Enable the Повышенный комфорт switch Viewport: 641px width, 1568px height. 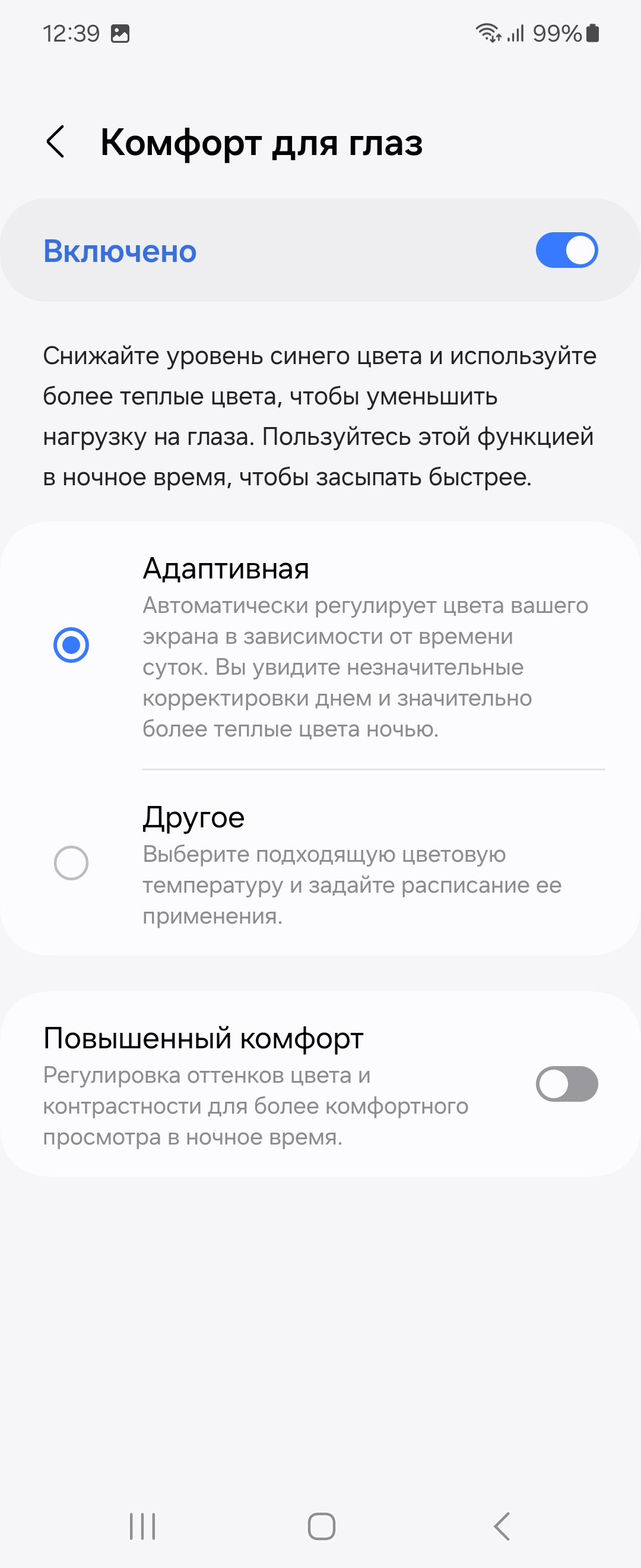click(566, 1084)
